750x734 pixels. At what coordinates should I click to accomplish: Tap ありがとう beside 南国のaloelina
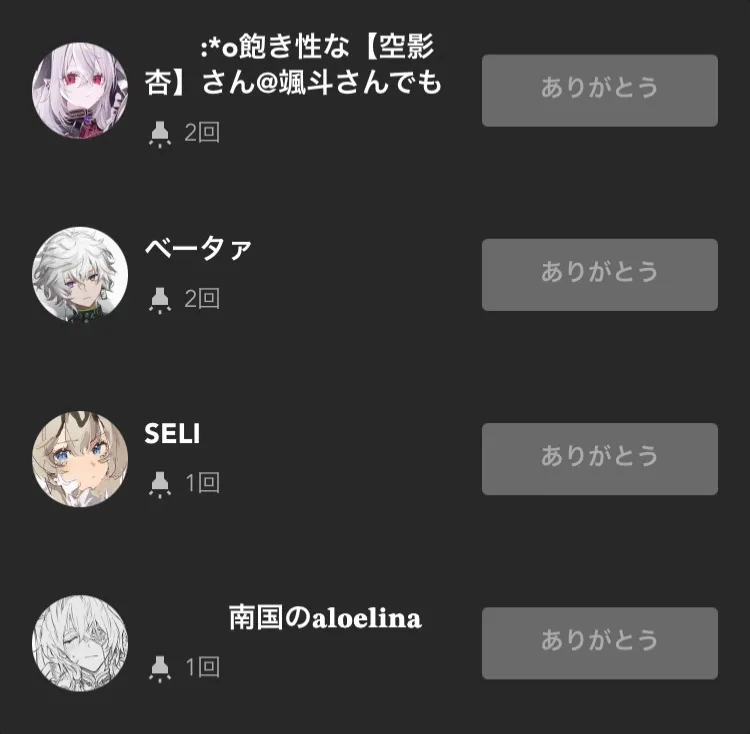coord(599,642)
